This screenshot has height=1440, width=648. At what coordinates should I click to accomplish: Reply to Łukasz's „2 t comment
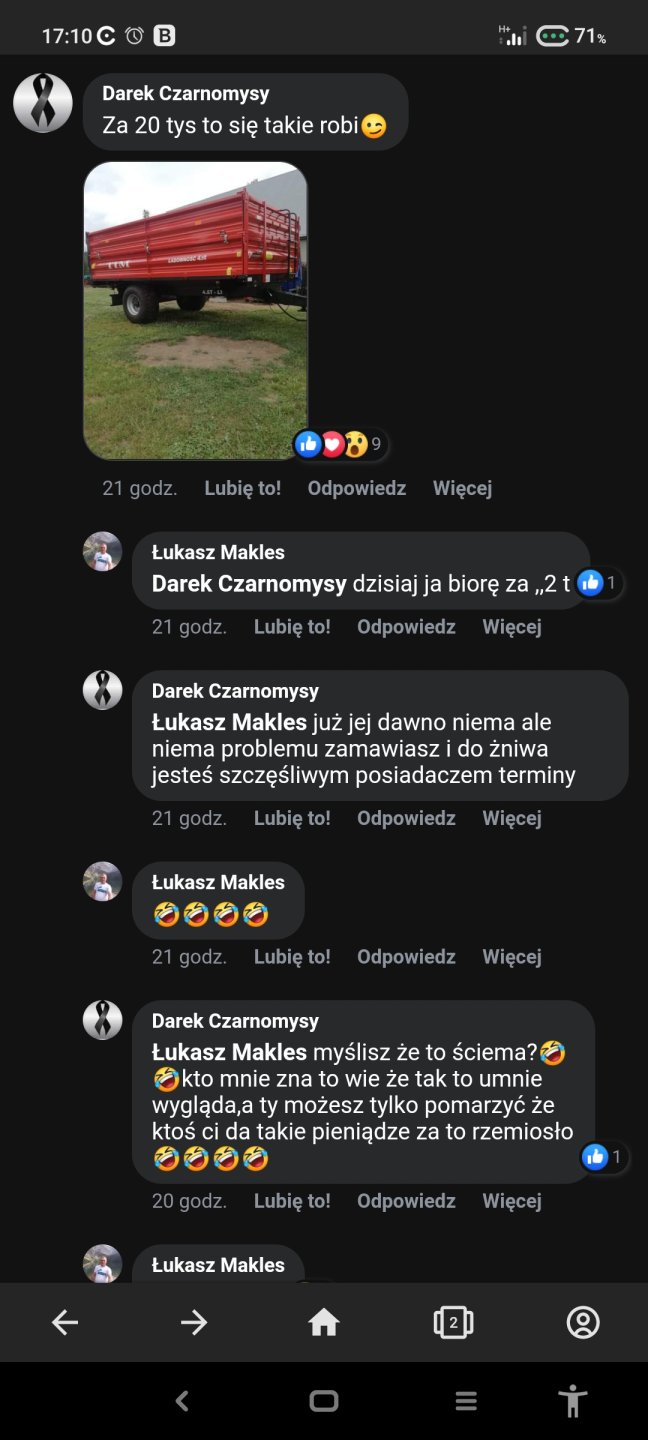point(406,627)
